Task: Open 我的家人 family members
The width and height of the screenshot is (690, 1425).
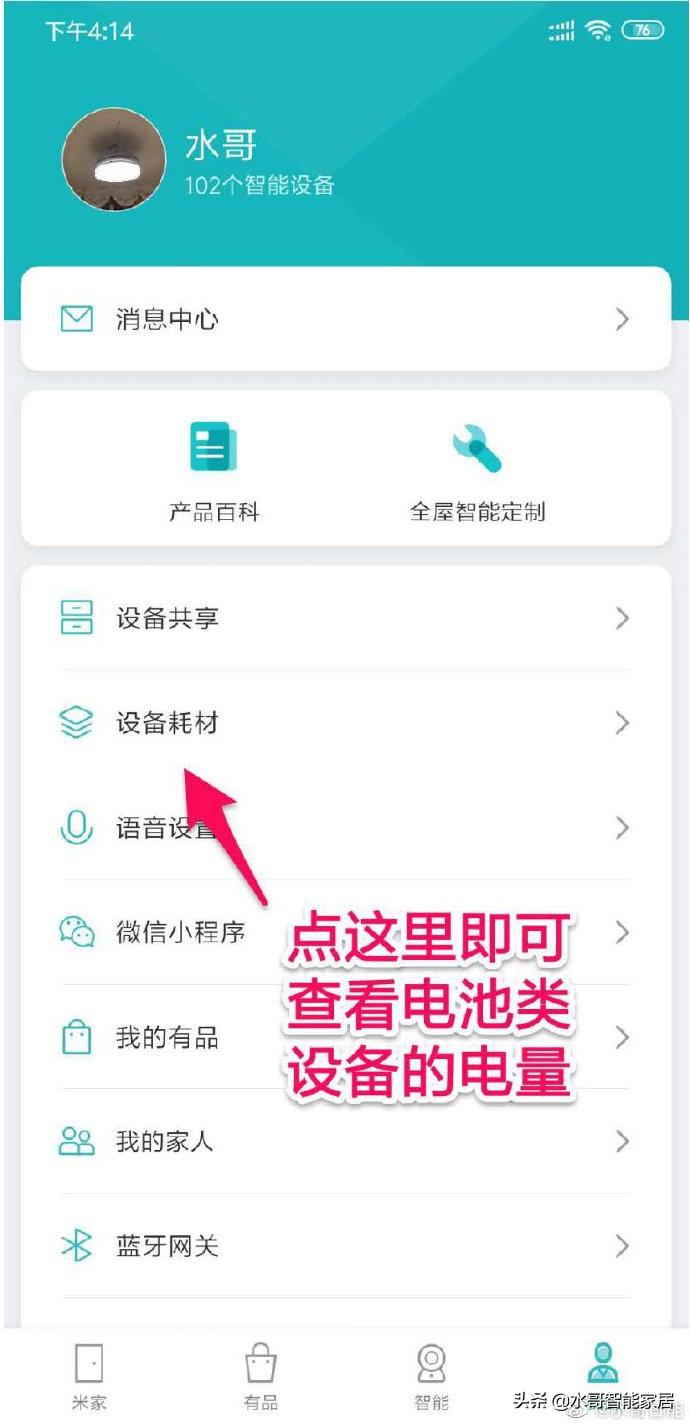Action: [345, 1141]
